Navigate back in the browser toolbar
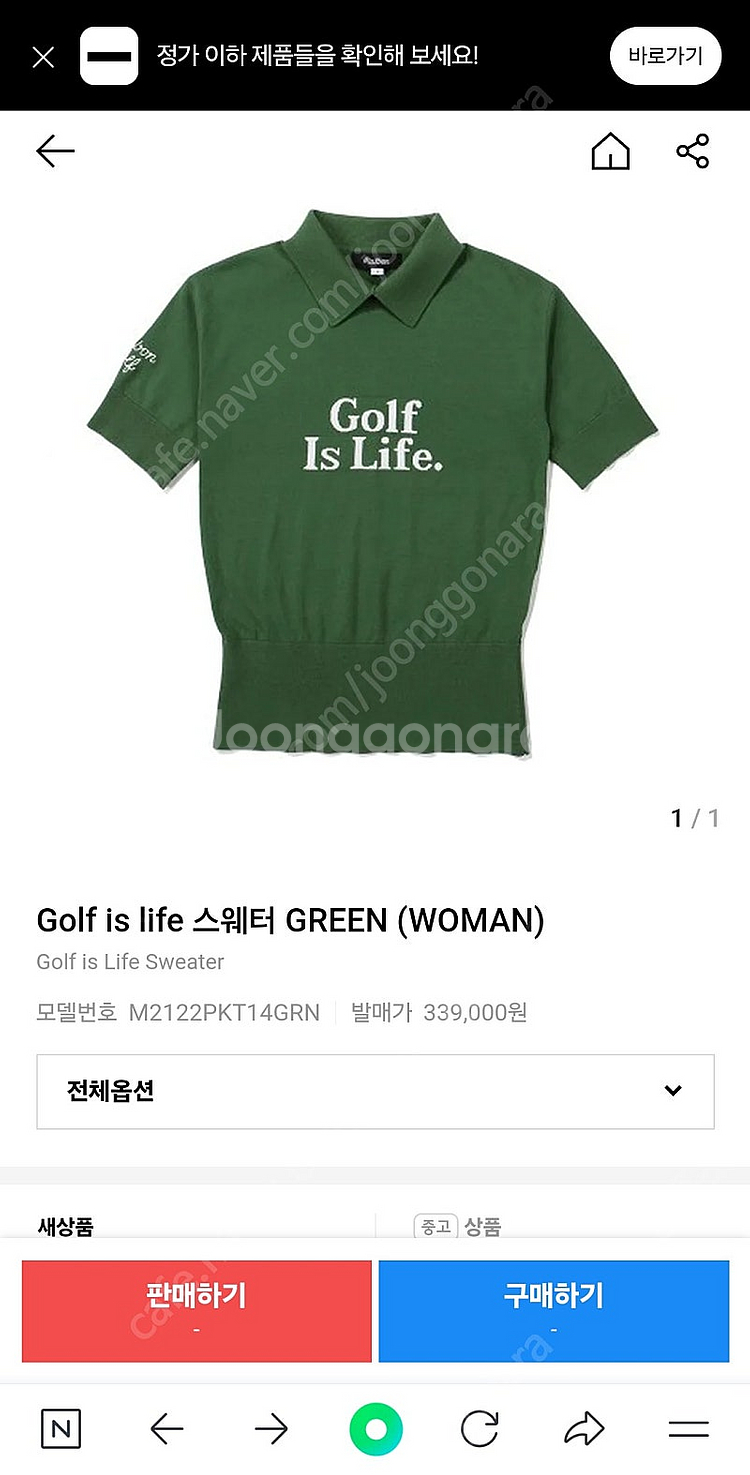 167,1429
